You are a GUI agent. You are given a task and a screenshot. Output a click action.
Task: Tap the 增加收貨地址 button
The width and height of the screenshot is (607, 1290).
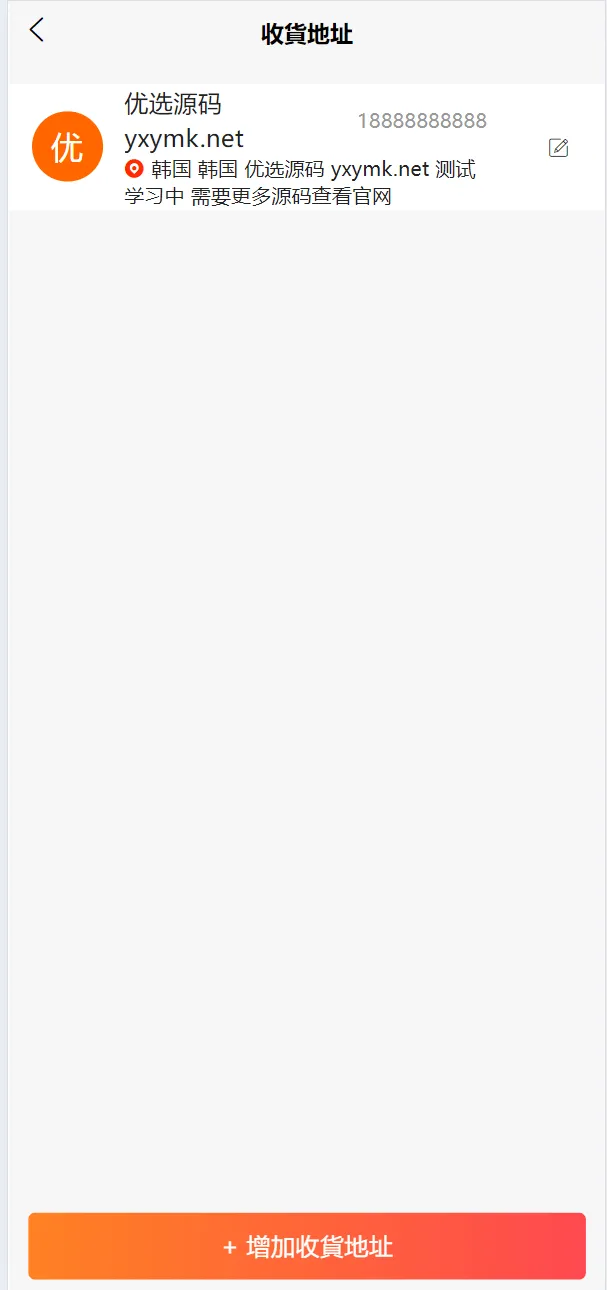pos(307,1246)
